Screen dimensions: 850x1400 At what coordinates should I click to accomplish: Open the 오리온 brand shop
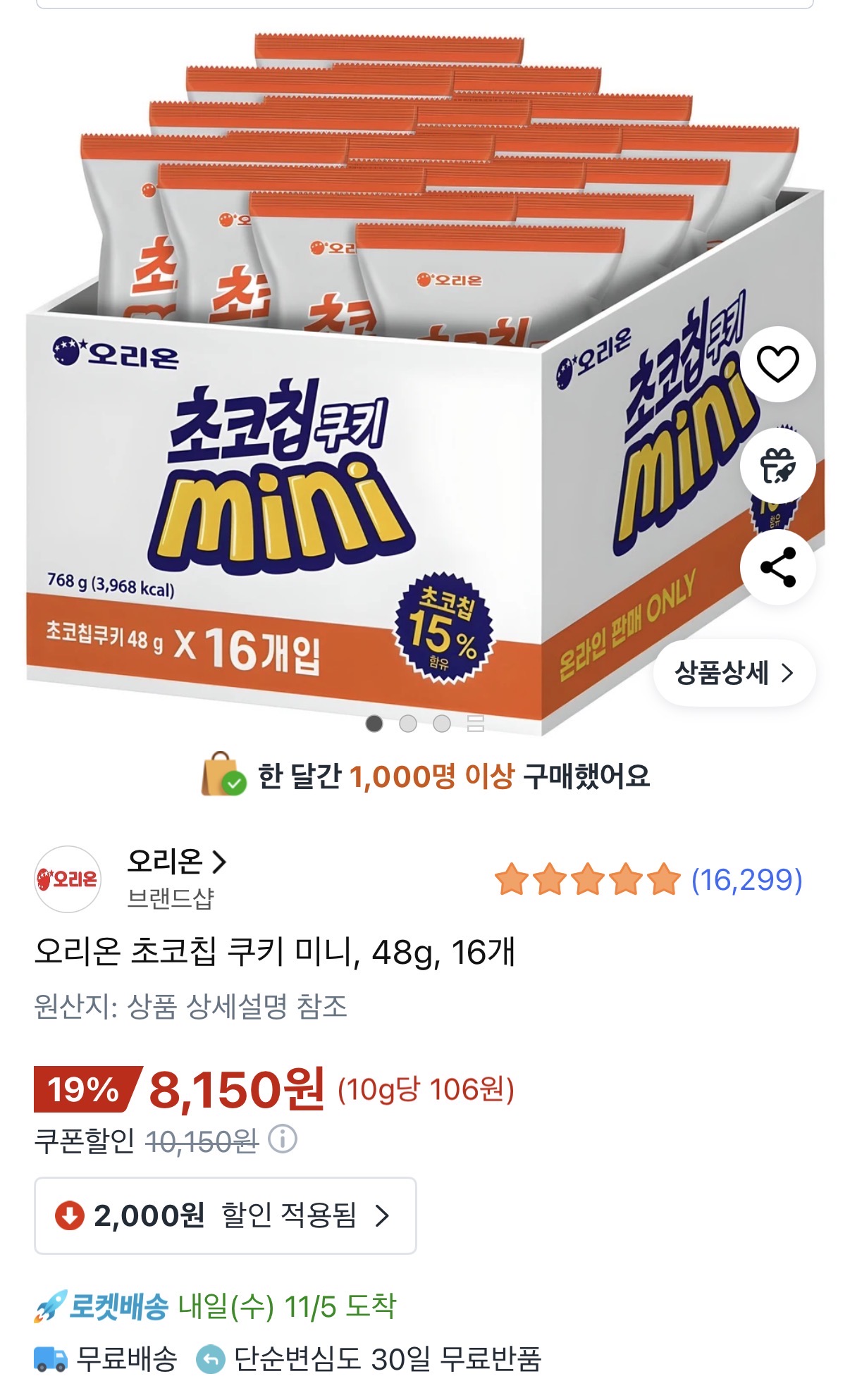tap(176, 862)
